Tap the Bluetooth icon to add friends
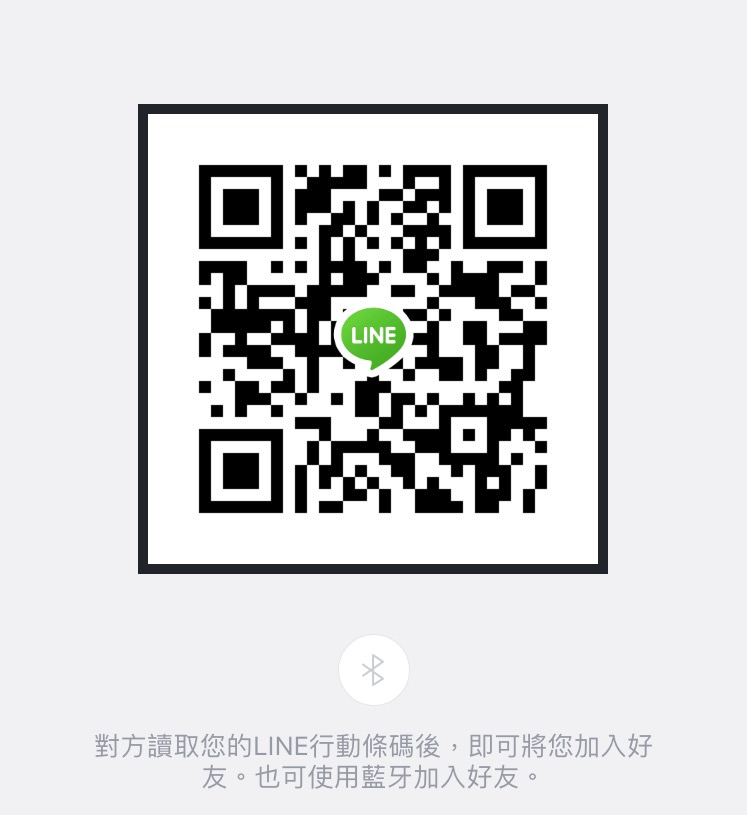This screenshot has width=747, height=815. point(373,670)
